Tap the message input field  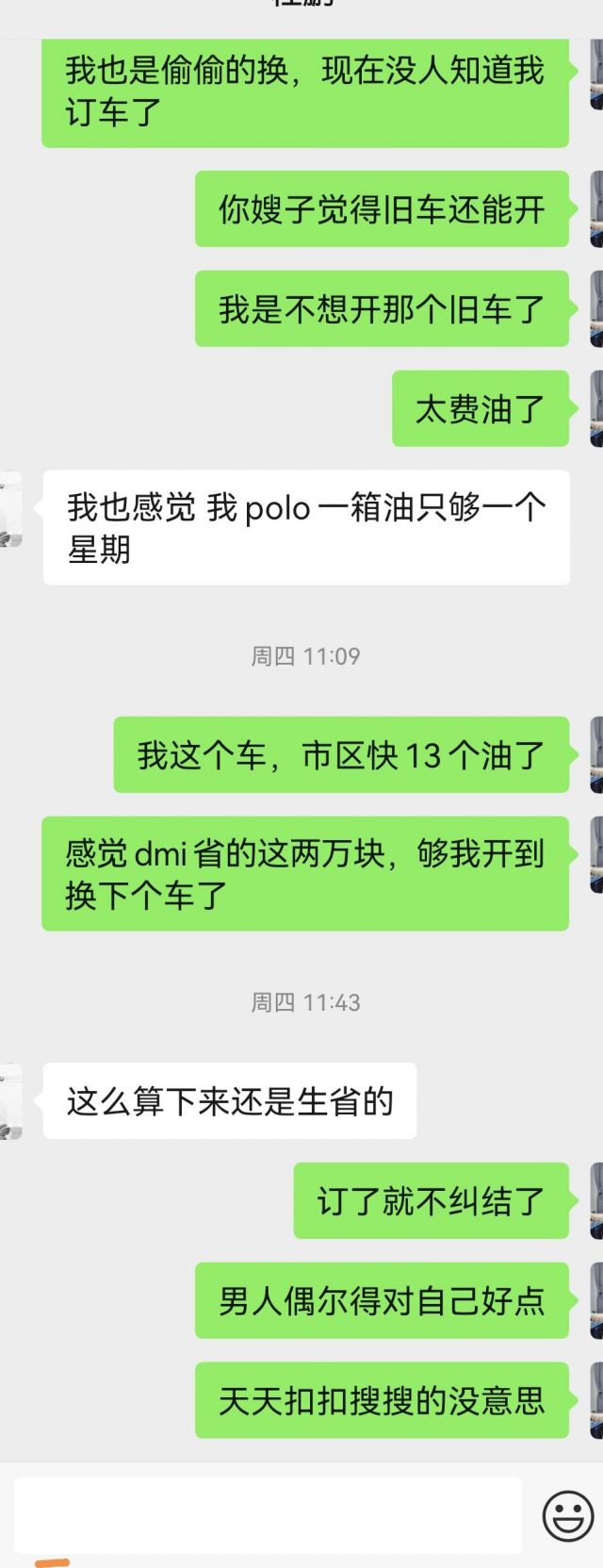pos(268,1514)
